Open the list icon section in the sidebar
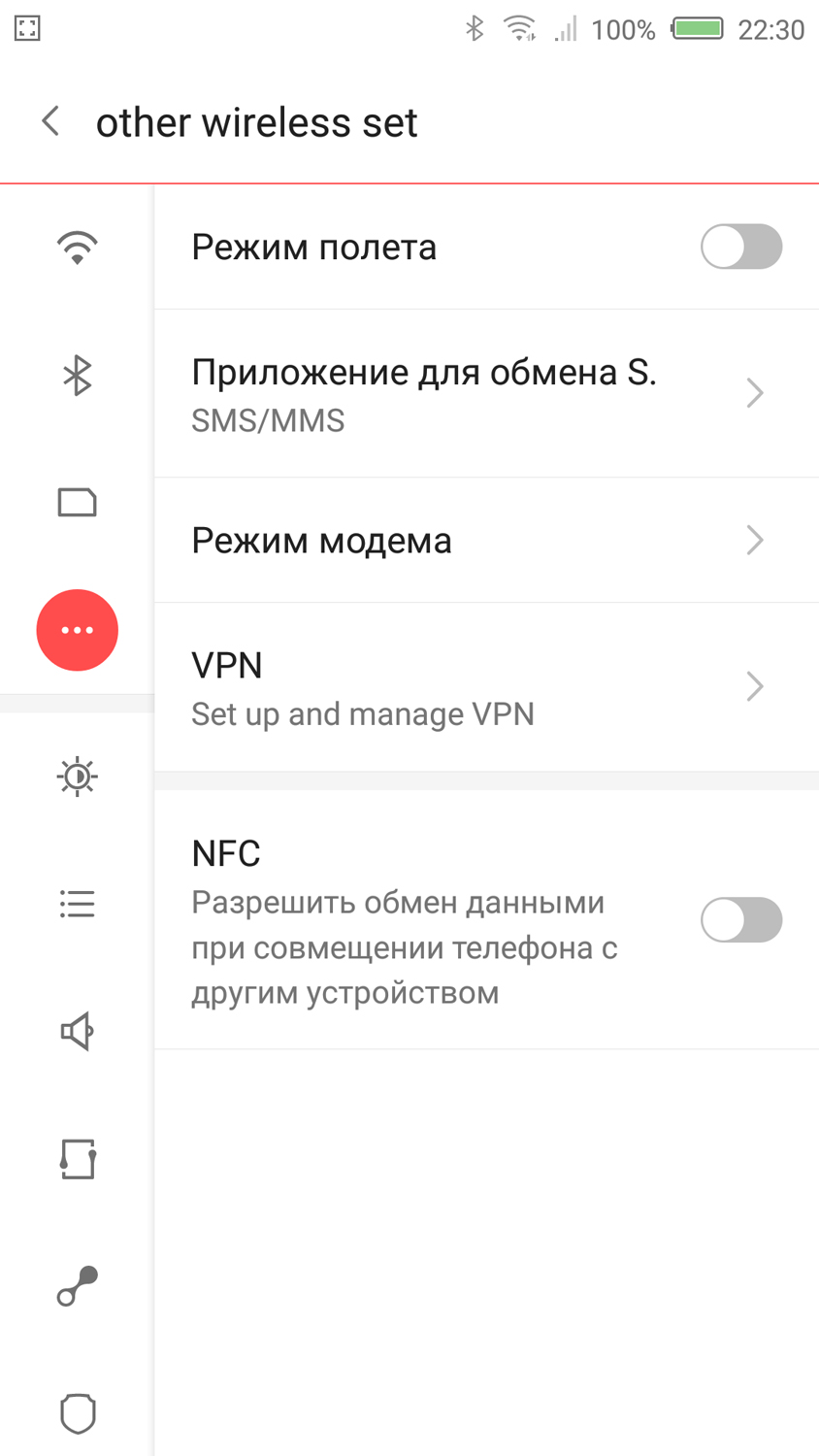Image resolution: width=819 pixels, height=1456 pixels. (77, 904)
